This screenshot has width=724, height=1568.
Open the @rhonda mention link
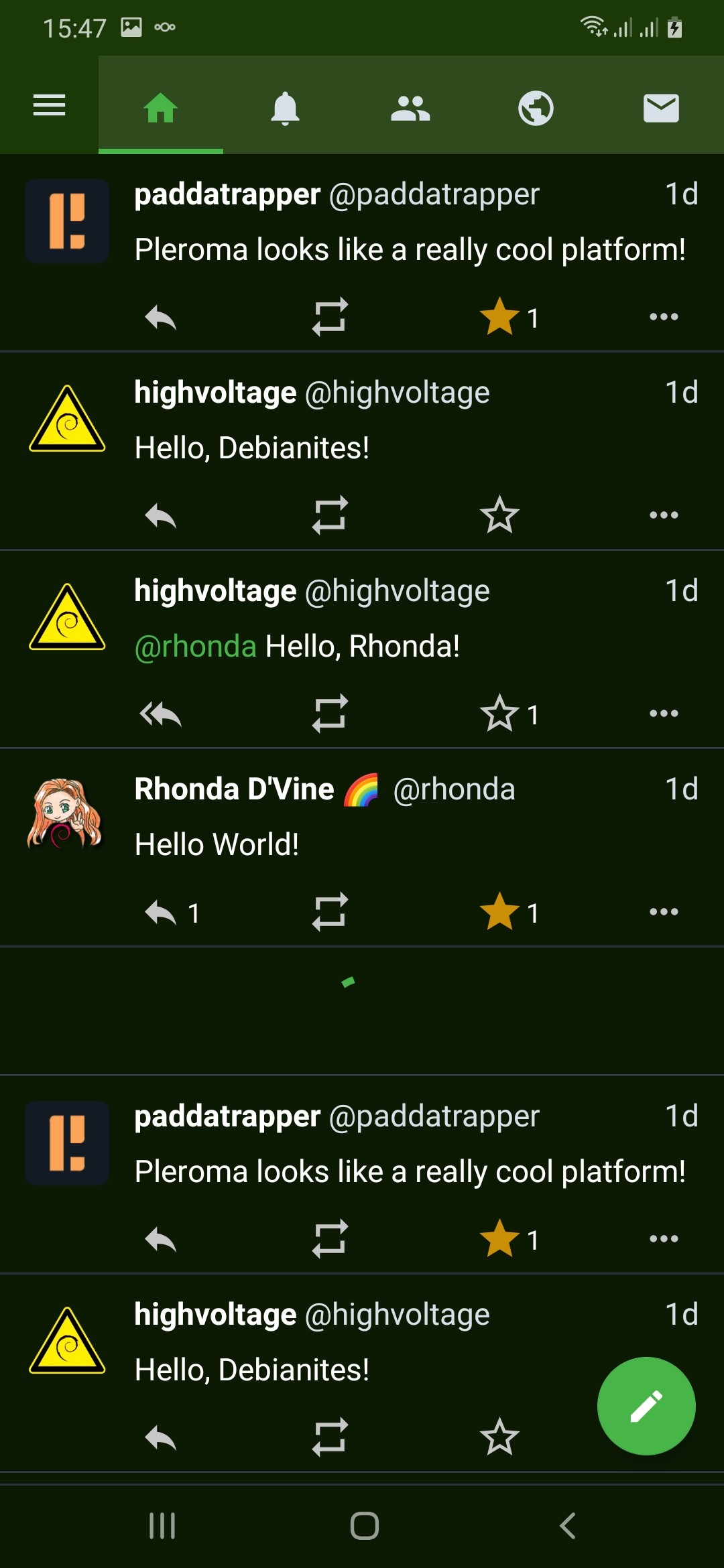195,647
